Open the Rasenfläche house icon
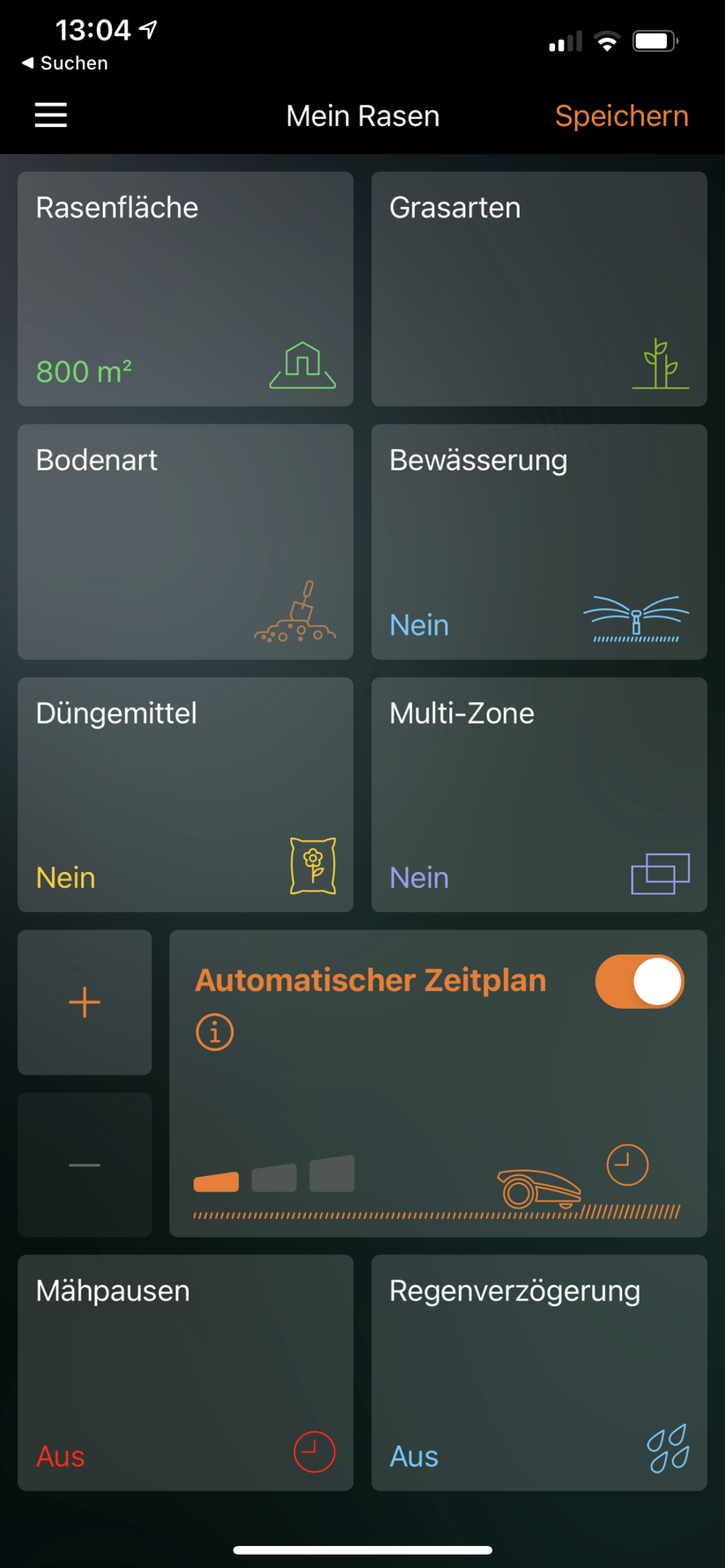Screen dimensions: 725x1568 [302, 364]
